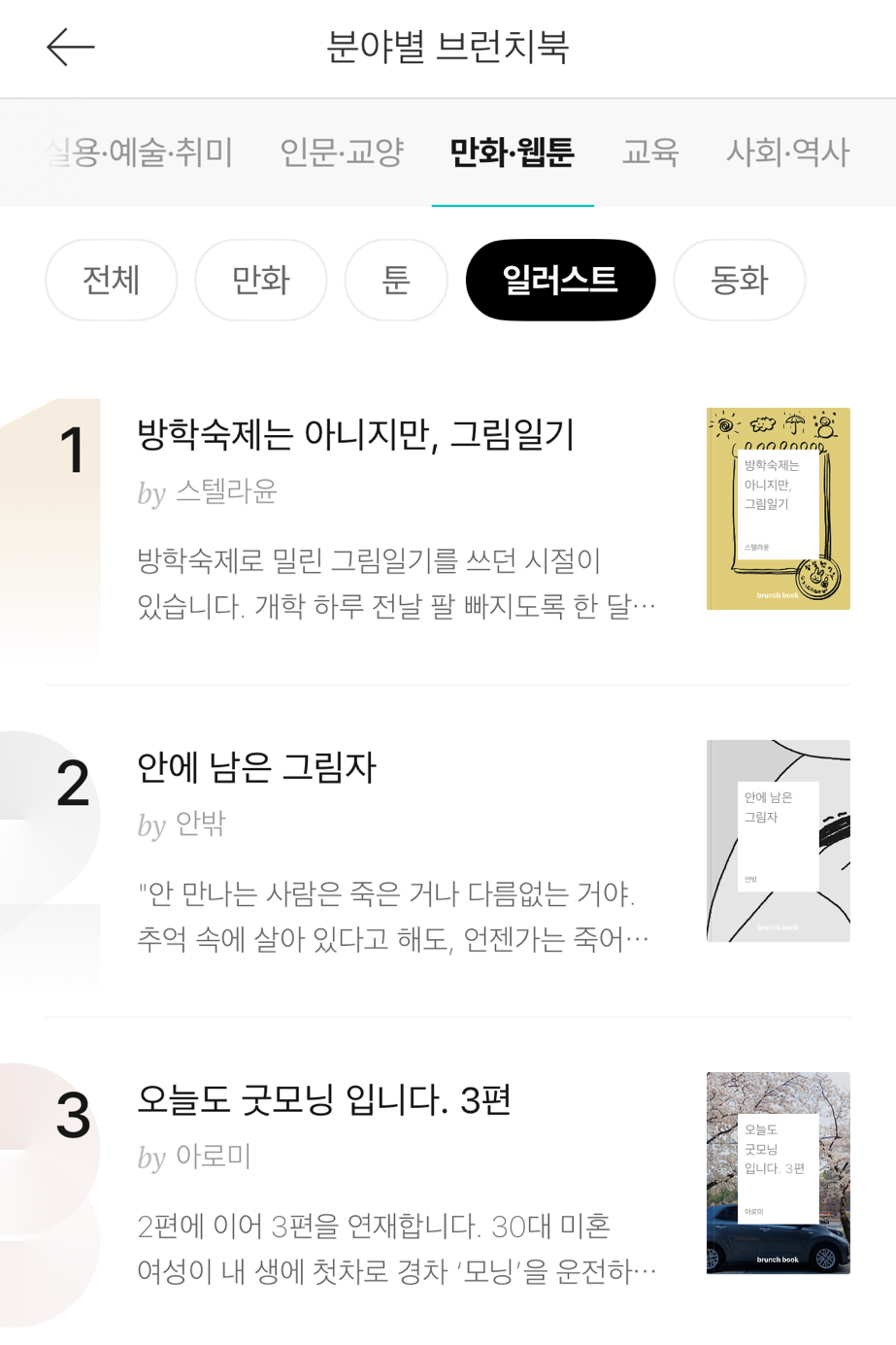Screen dimensions: 896x1345
Task: Open the book 안에 남은 그림자
Action: [x=448, y=851]
